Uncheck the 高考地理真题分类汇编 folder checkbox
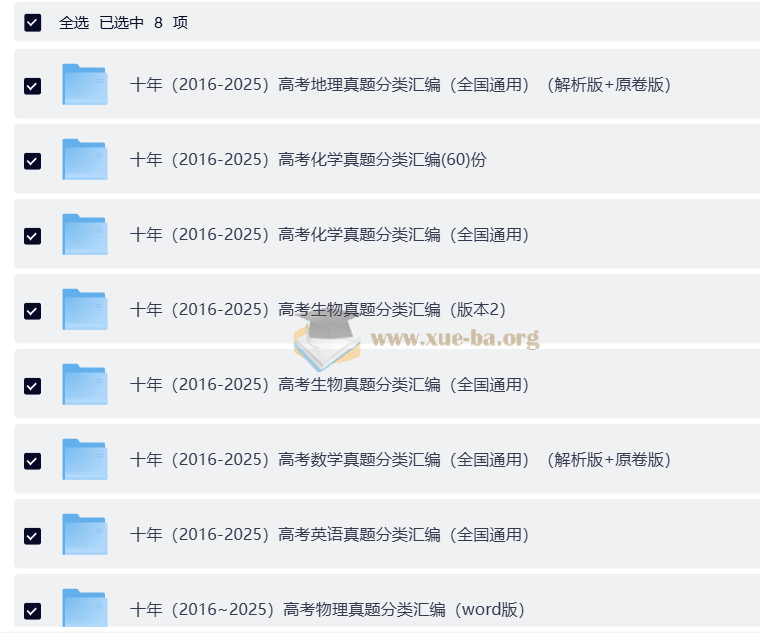 pos(33,85)
